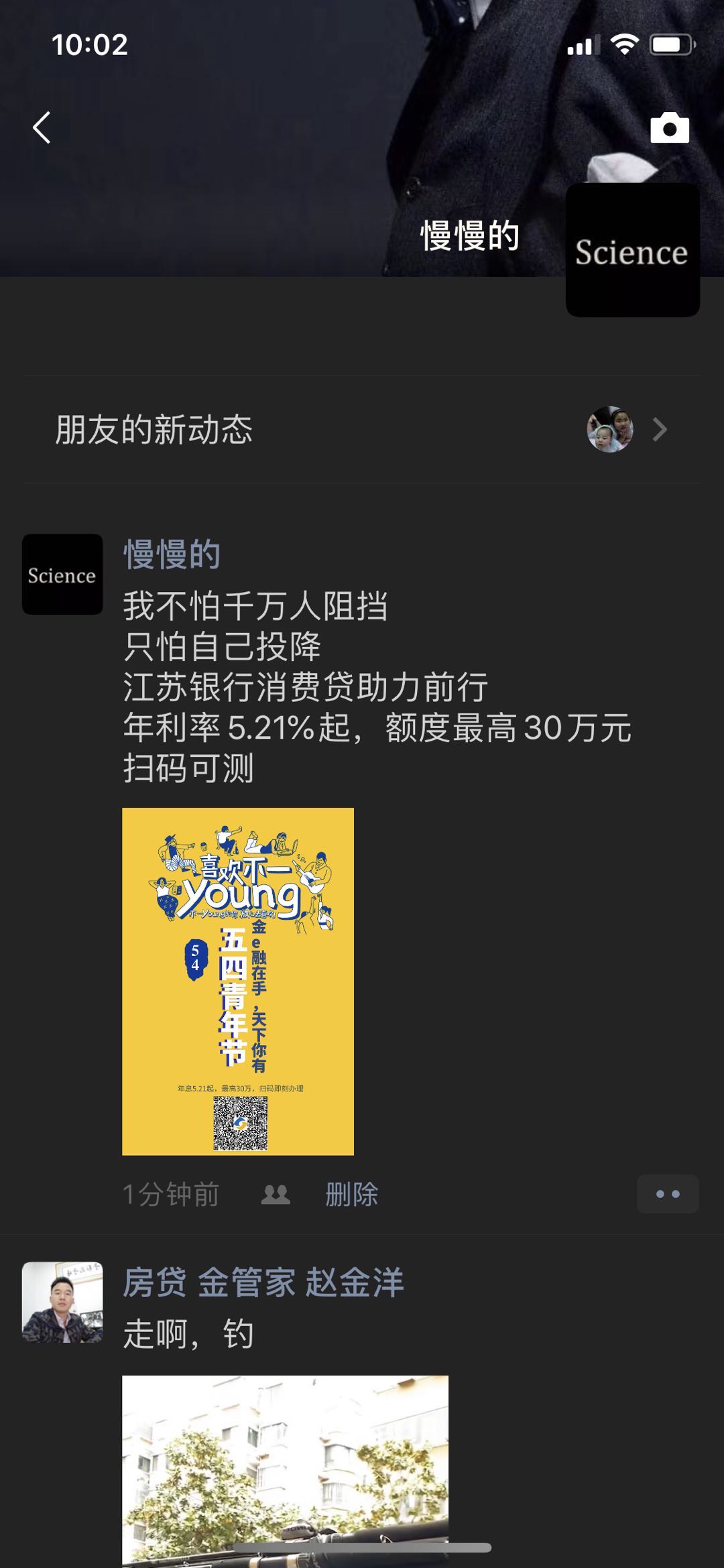Open 慢慢的 profile from post name
Viewport: 724px width, 1568px height.
coord(172,555)
